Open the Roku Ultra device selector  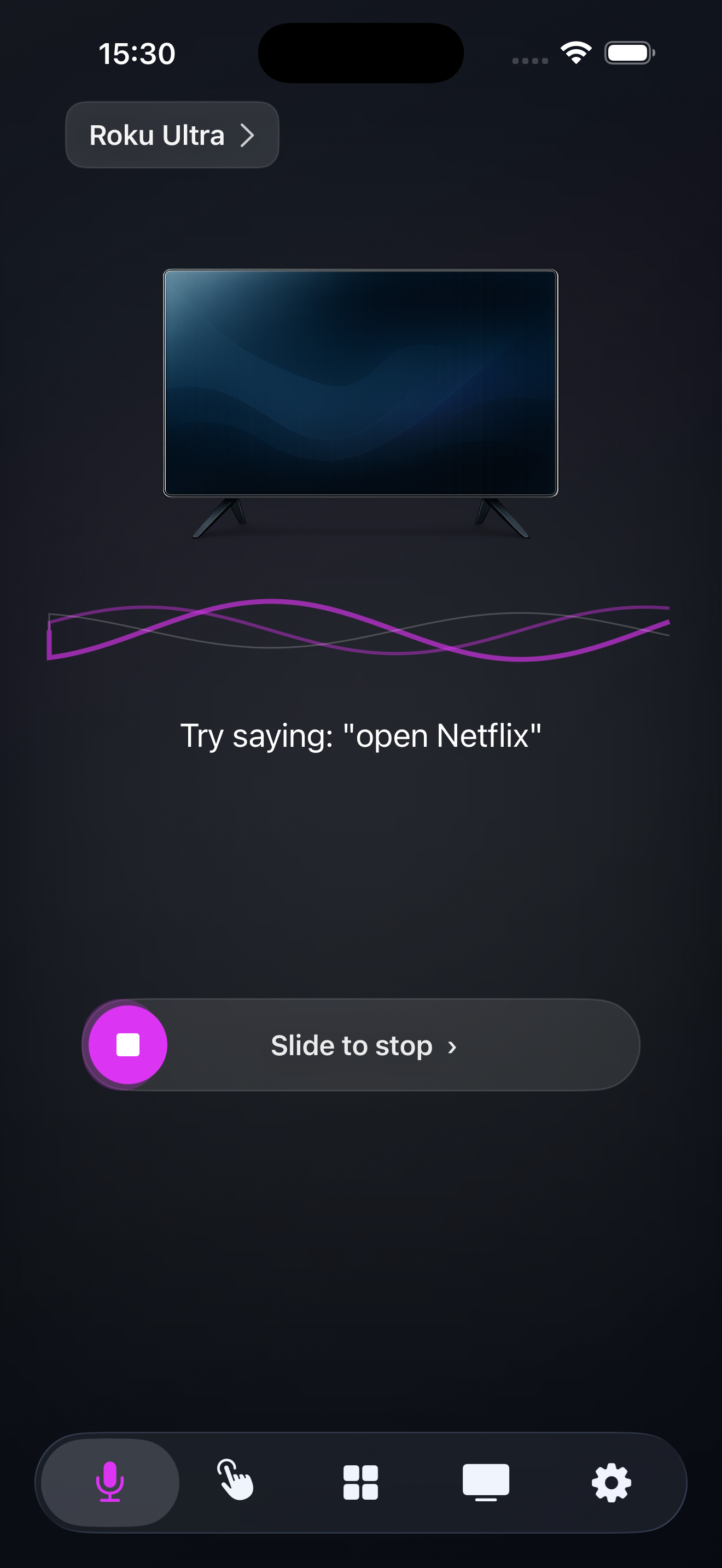pyautogui.click(x=172, y=134)
